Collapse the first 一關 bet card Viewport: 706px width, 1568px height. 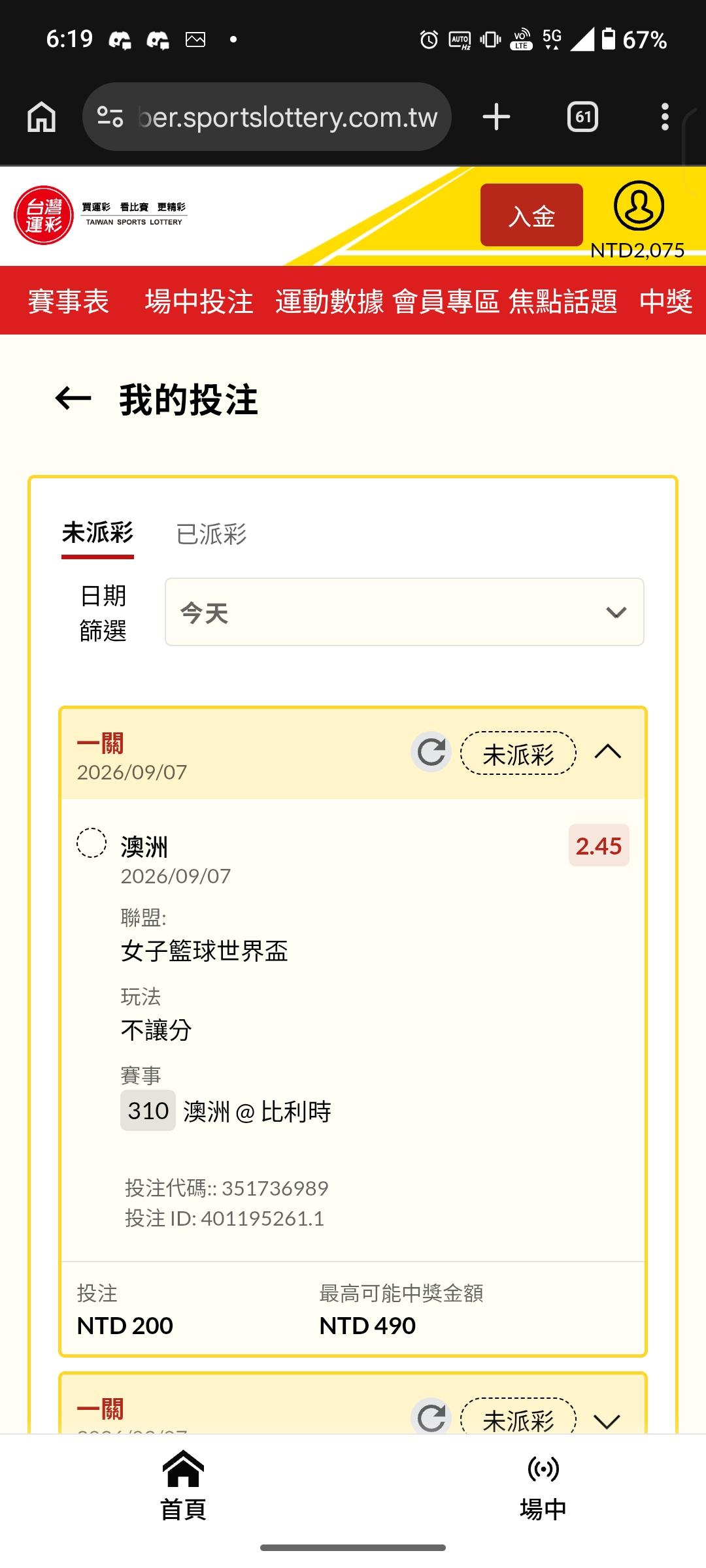[x=608, y=752]
